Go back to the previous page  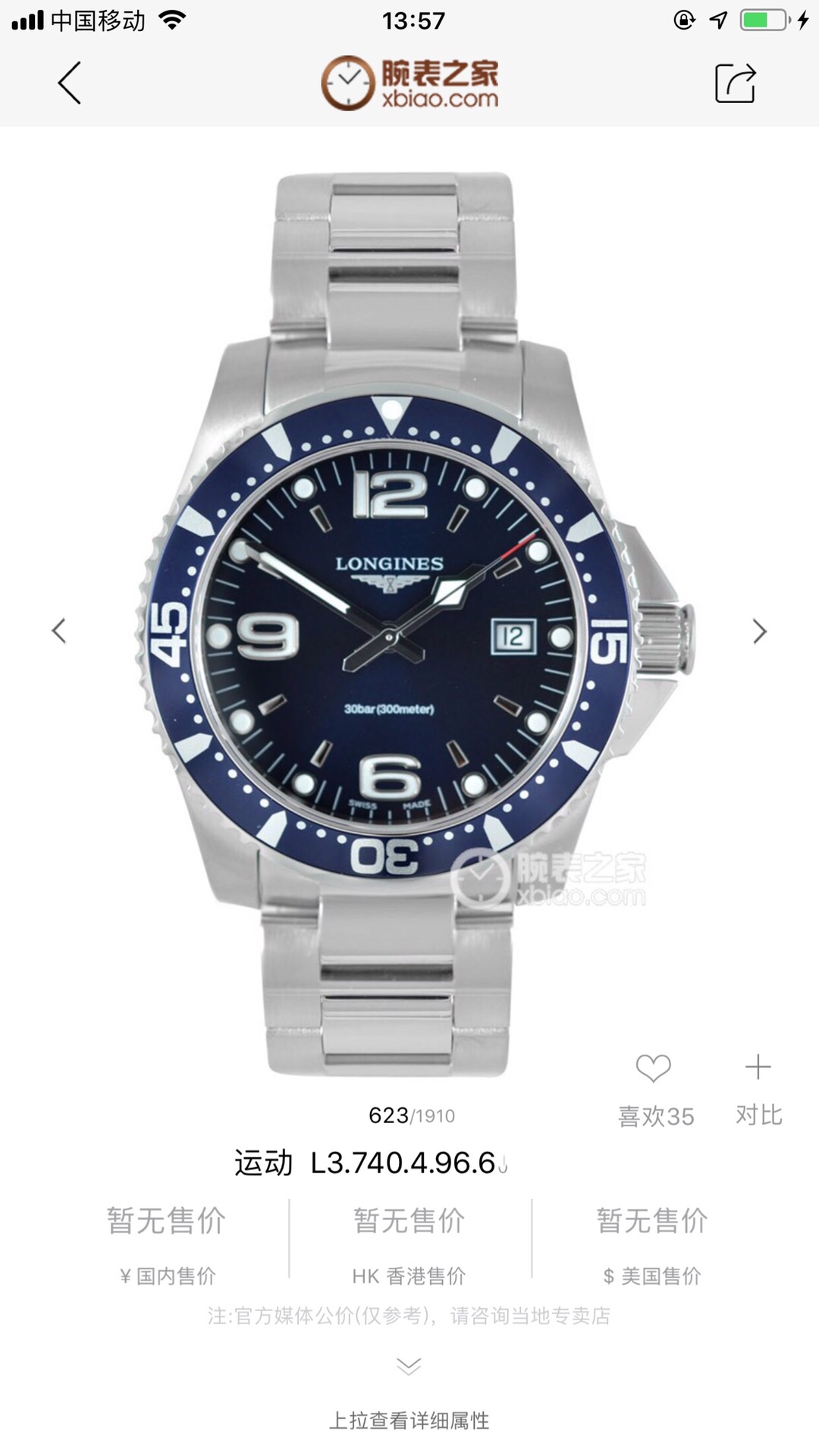click(x=69, y=83)
